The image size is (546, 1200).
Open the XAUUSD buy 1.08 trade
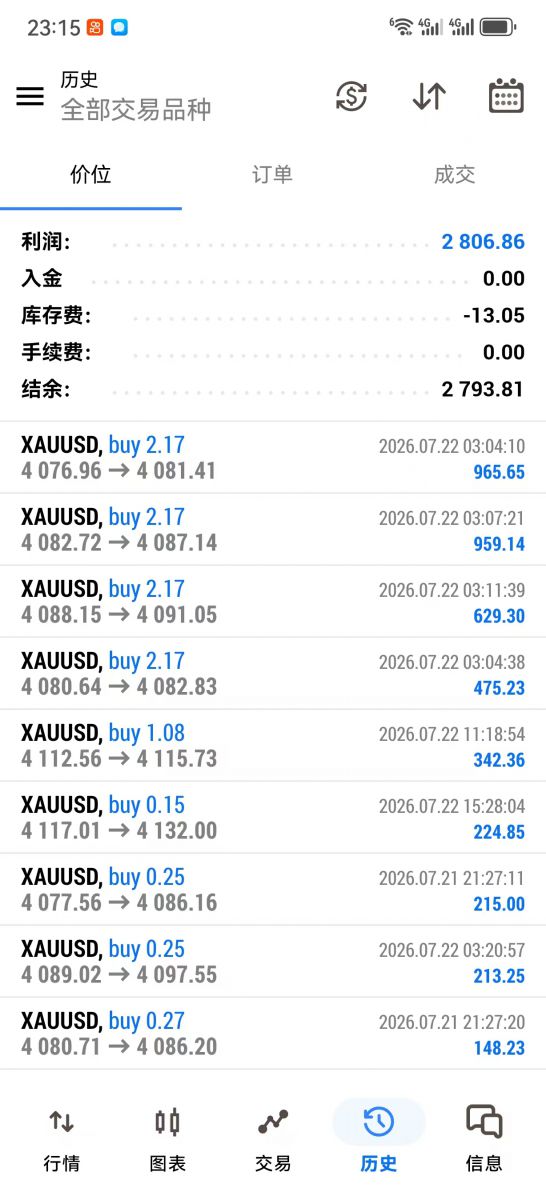pos(273,746)
